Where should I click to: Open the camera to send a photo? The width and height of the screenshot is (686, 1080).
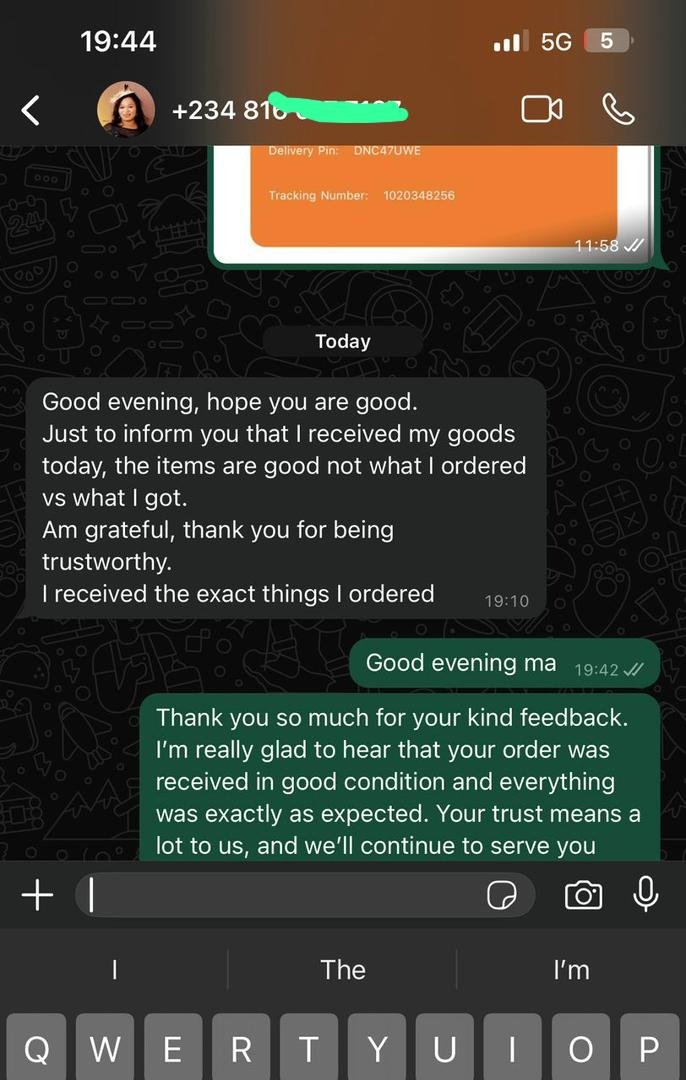tap(583, 895)
